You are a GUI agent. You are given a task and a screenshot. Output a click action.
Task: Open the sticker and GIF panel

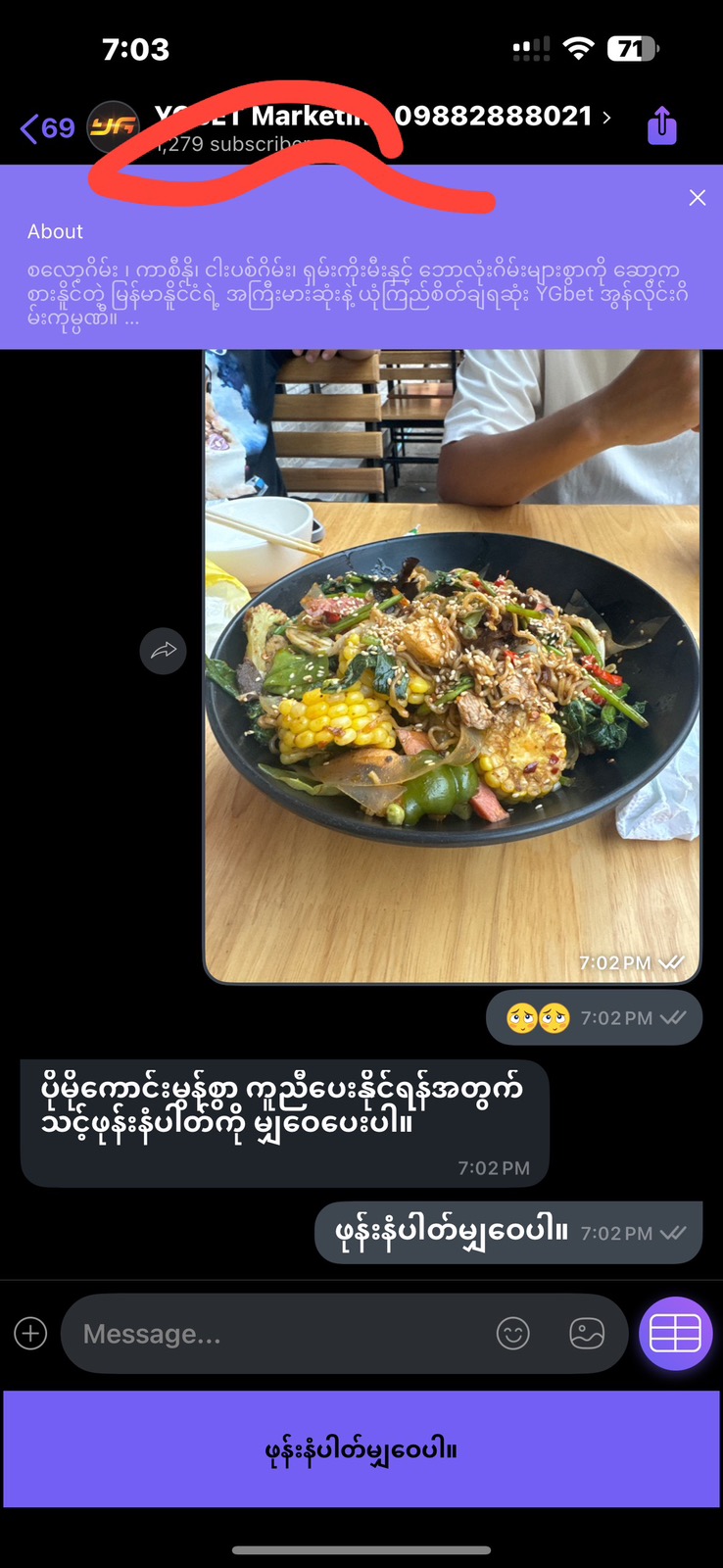click(587, 1334)
